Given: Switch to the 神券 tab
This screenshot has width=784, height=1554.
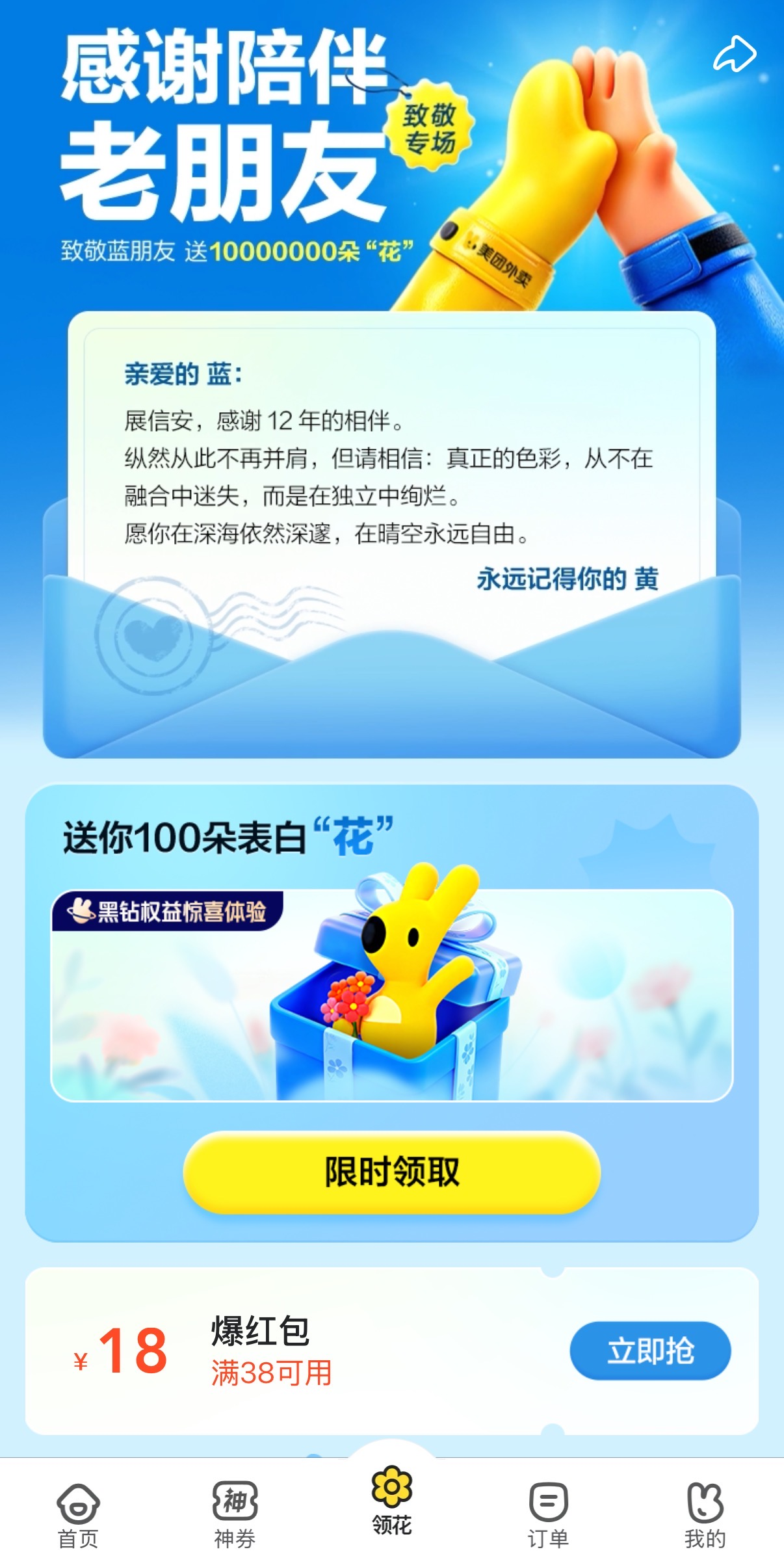Looking at the screenshot, I should tap(235, 1515).
